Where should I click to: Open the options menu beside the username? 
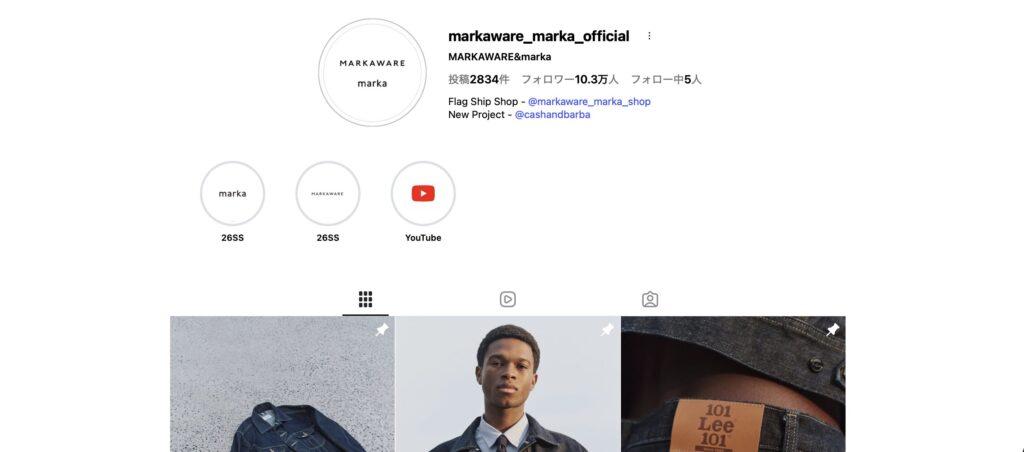pos(649,36)
